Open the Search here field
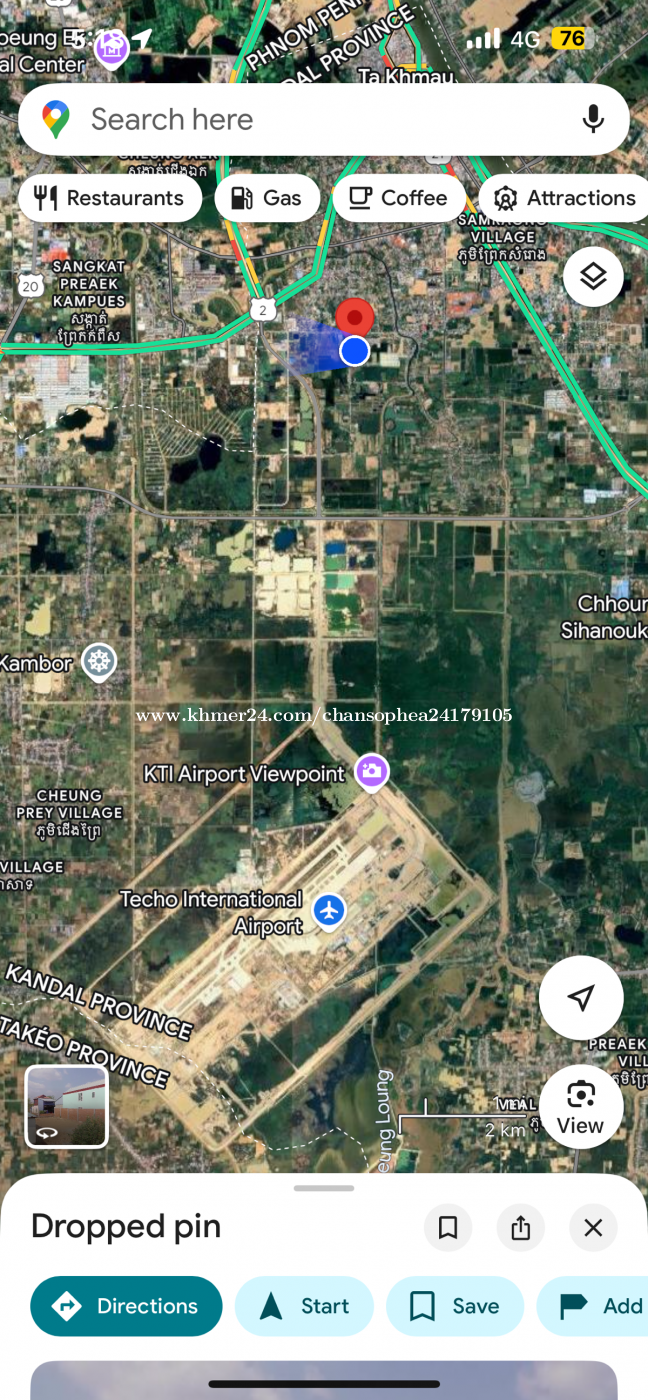 pyautogui.click(x=300, y=120)
